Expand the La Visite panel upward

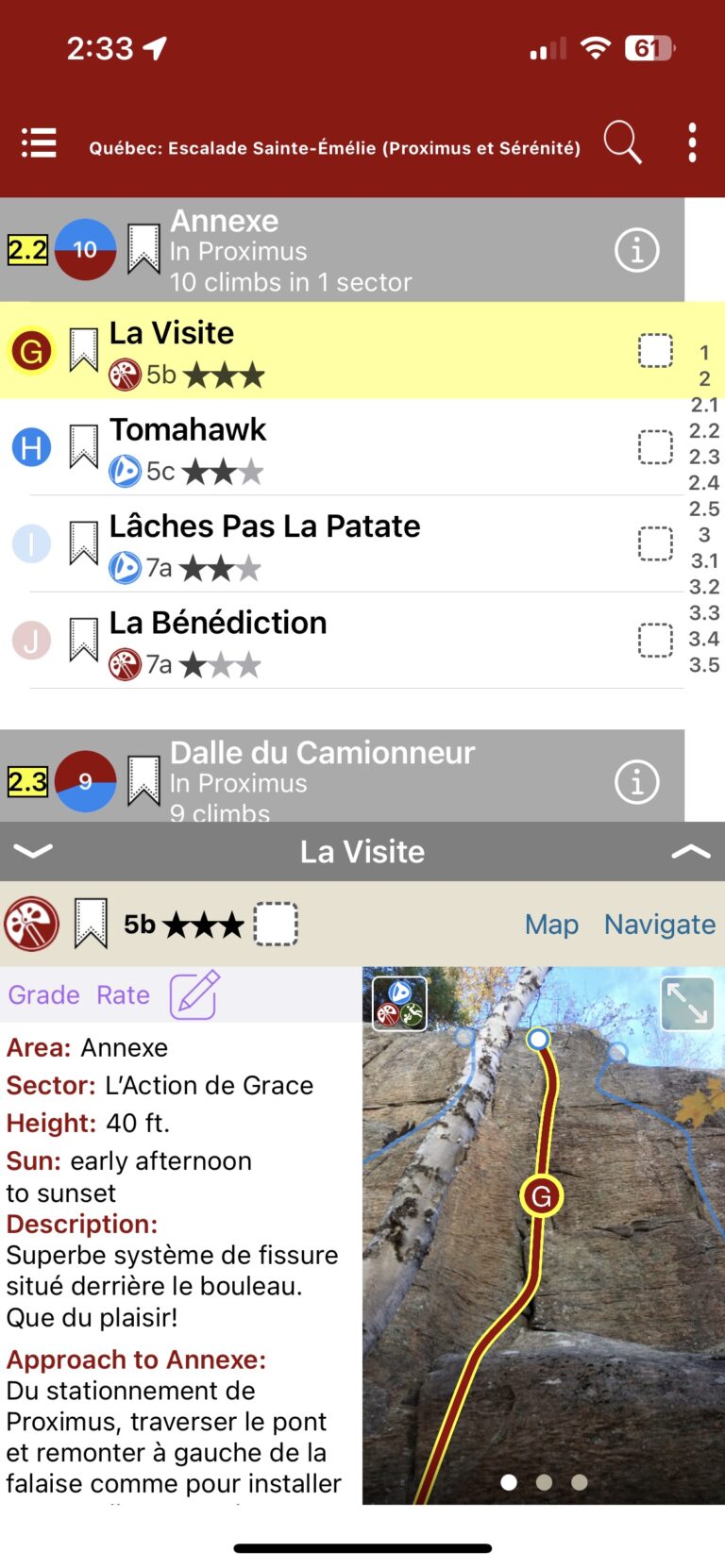tap(690, 851)
